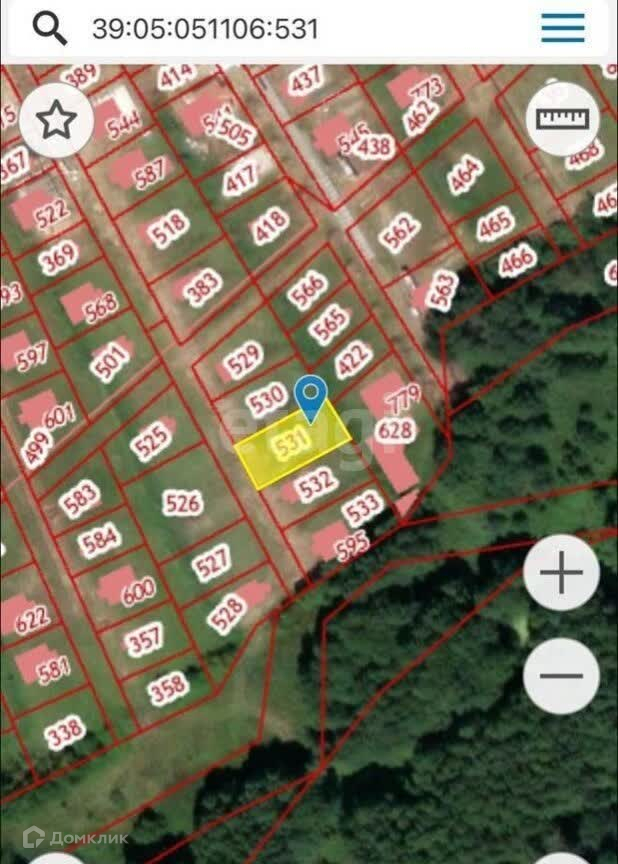Select the blue location pin on parcel 531
The image size is (618, 864).
tap(313, 396)
